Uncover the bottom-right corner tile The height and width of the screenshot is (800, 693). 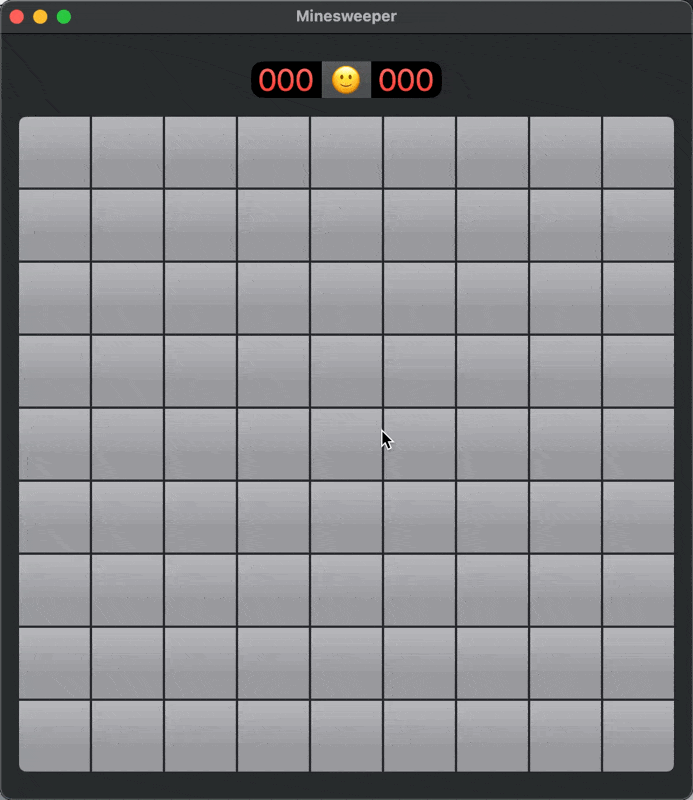(x=638, y=736)
